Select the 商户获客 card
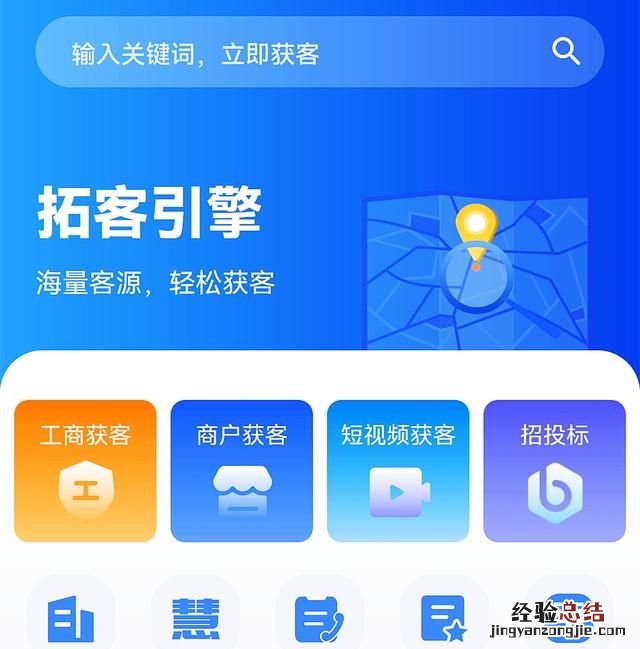This screenshot has height=649, width=640. (x=241, y=471)
